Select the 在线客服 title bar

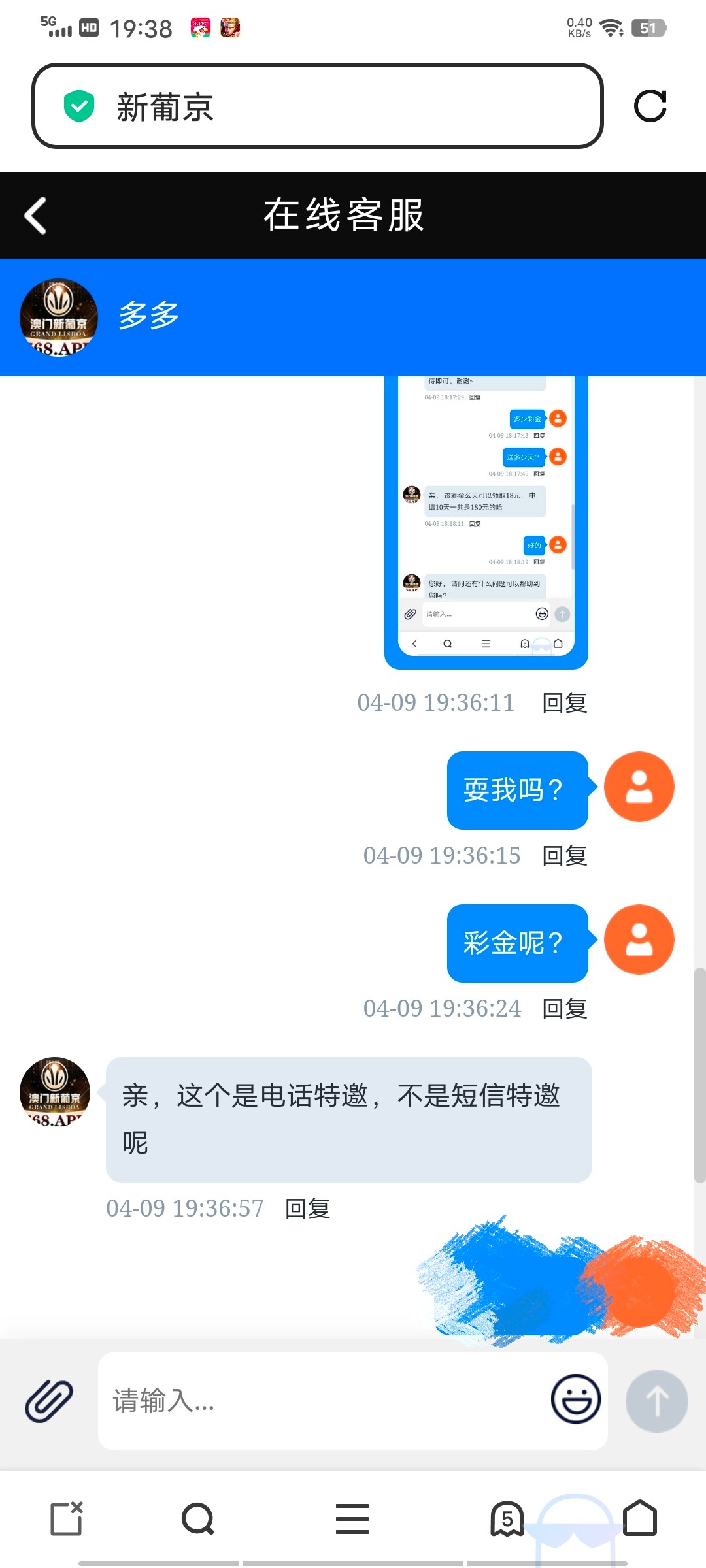coord(345,216)
